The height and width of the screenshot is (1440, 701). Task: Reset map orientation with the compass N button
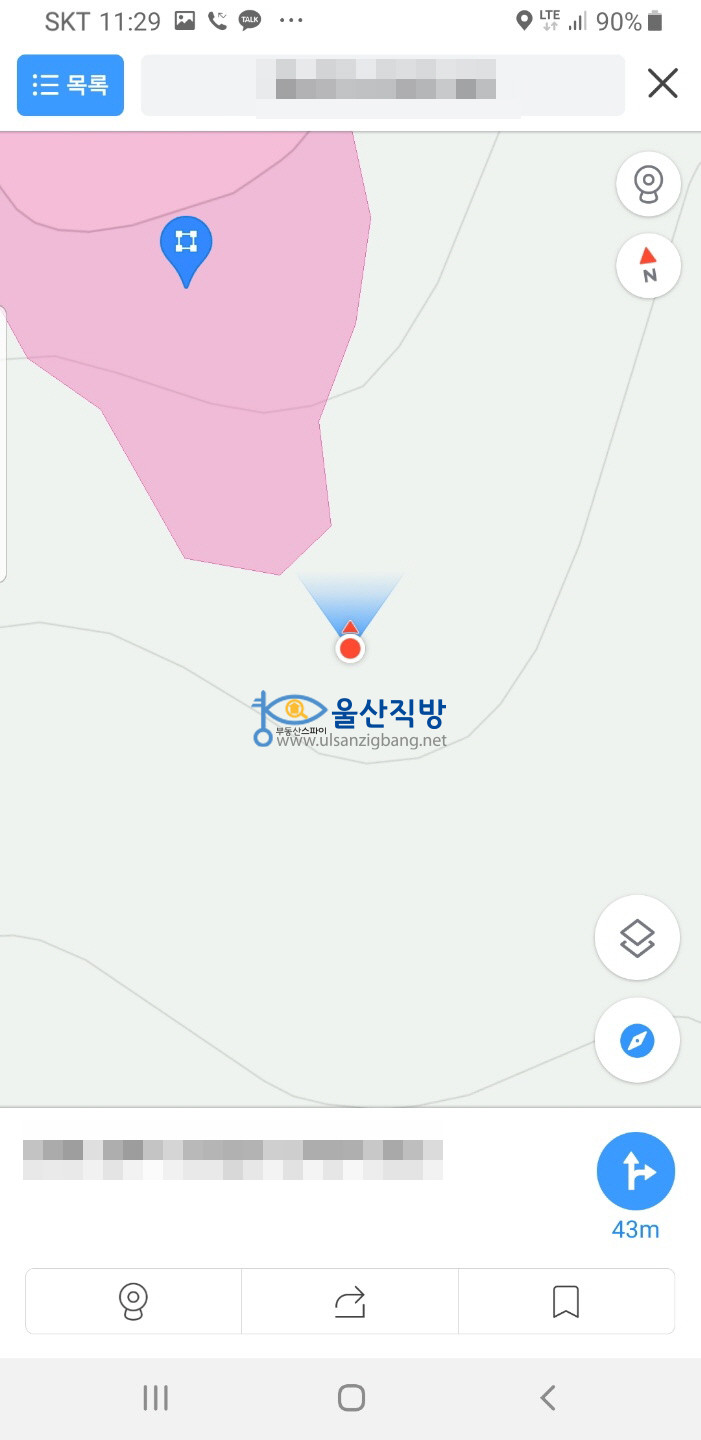(649, 266)
